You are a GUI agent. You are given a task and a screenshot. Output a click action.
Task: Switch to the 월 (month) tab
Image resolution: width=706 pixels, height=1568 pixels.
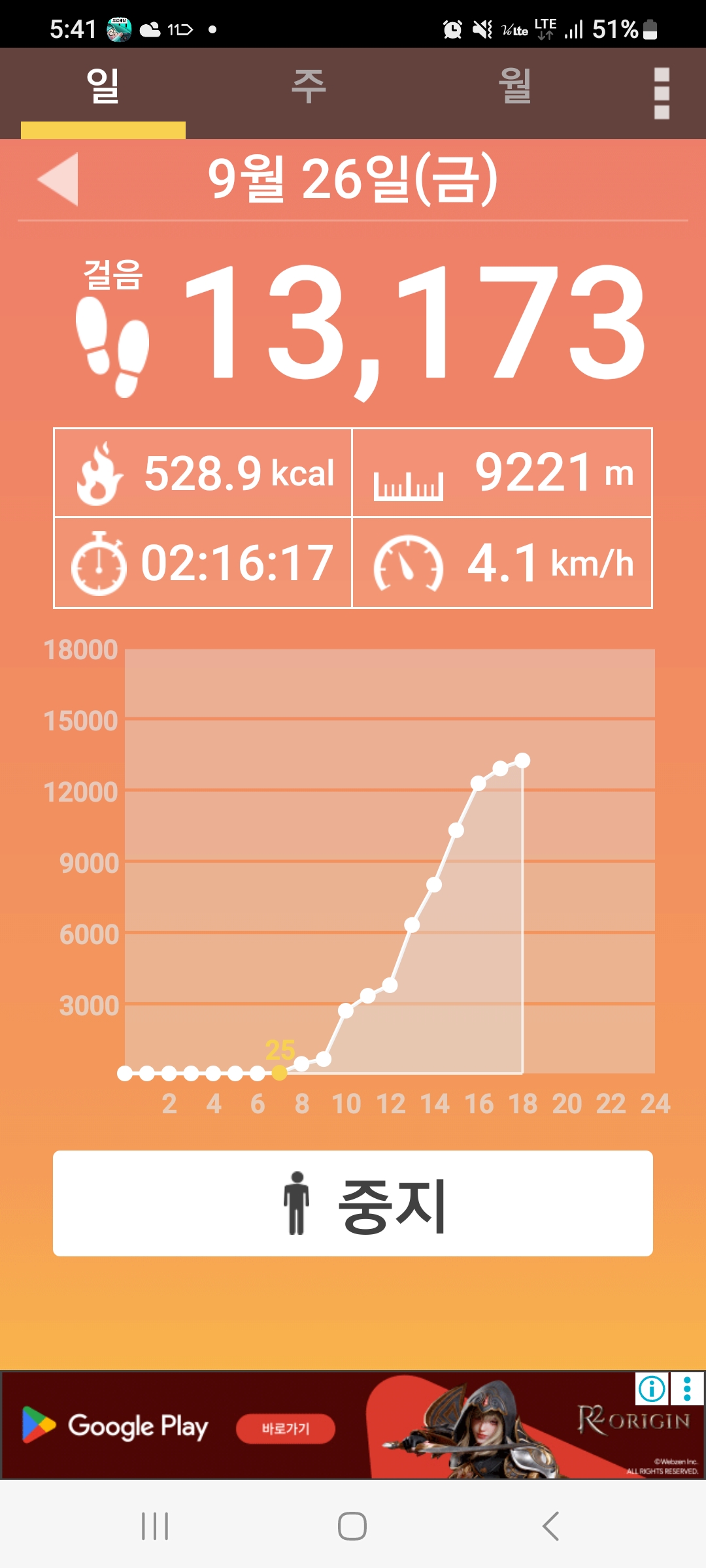click(514, 87)
